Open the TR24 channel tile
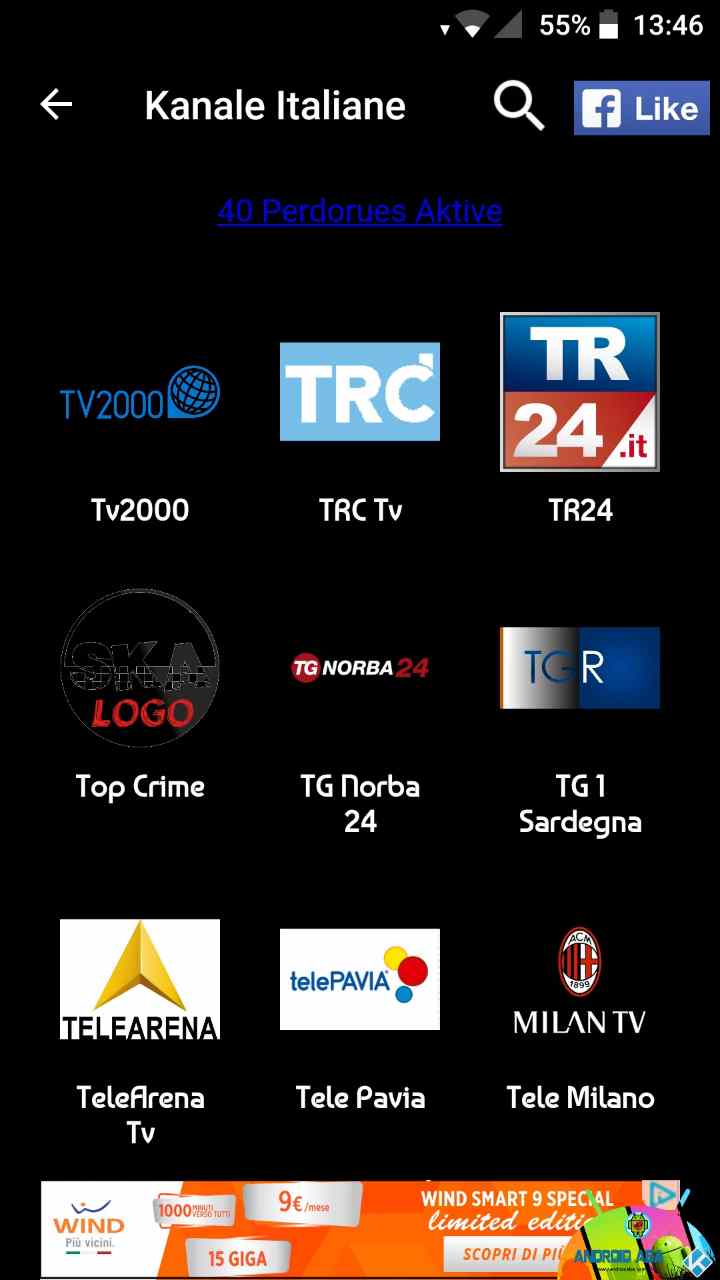This screenshot has height=1280, width=720. [x=580, y=420]
